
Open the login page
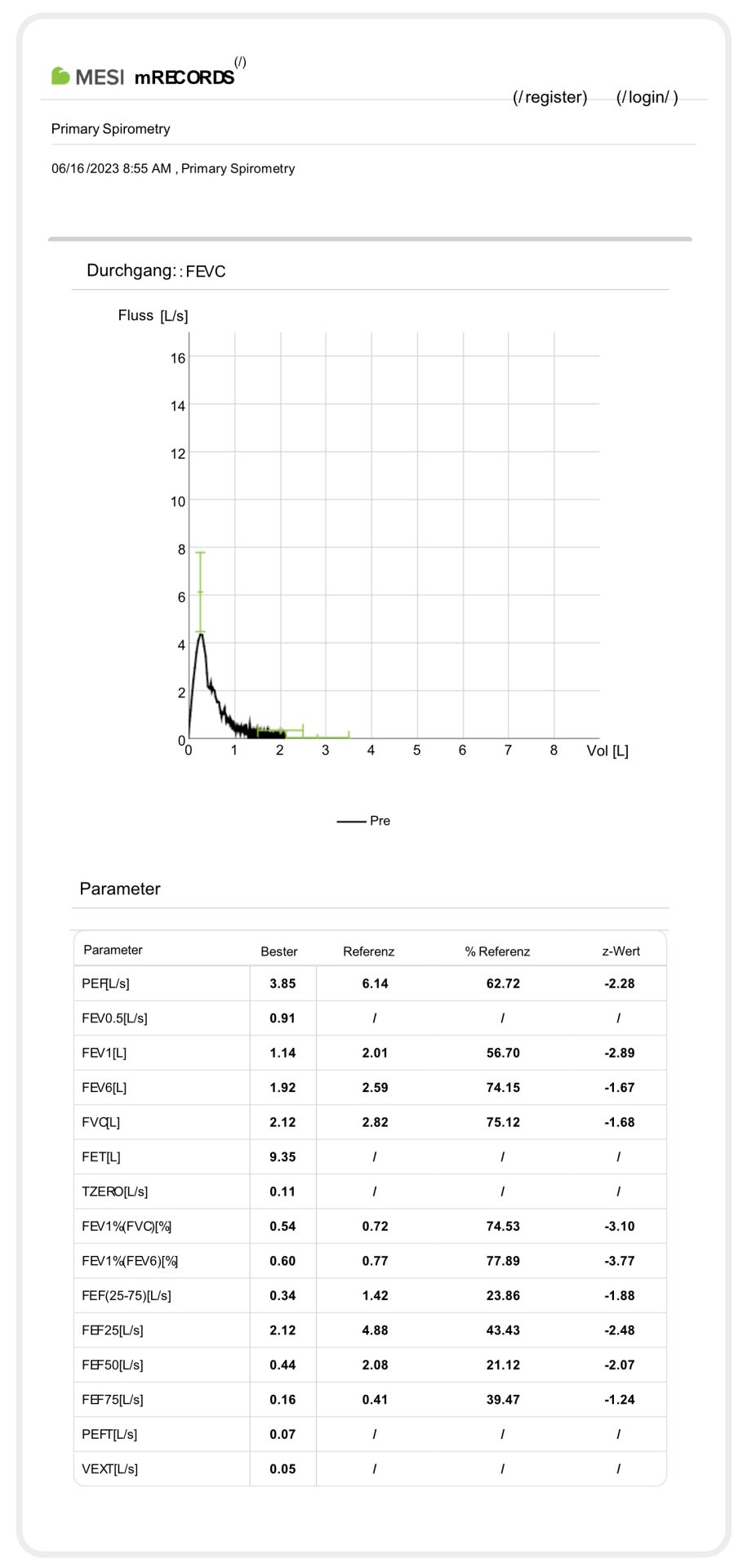click(647, 97)
